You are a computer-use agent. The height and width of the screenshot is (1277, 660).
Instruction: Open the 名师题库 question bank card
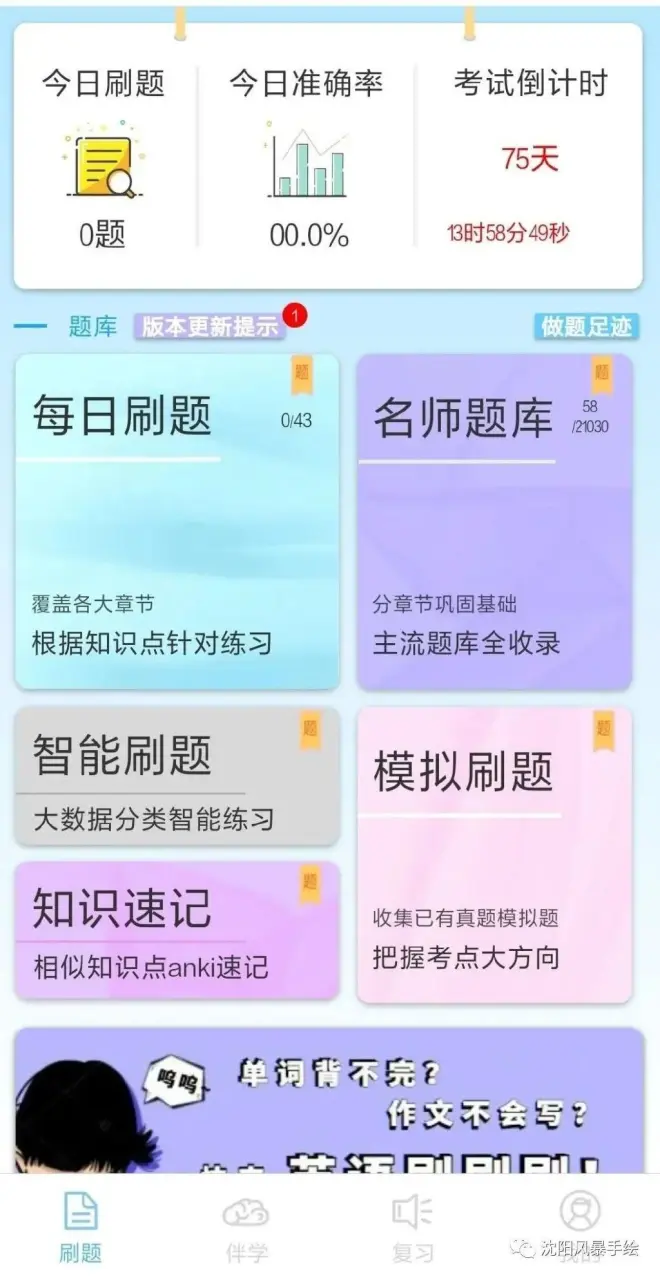click(x=494, y=520)
